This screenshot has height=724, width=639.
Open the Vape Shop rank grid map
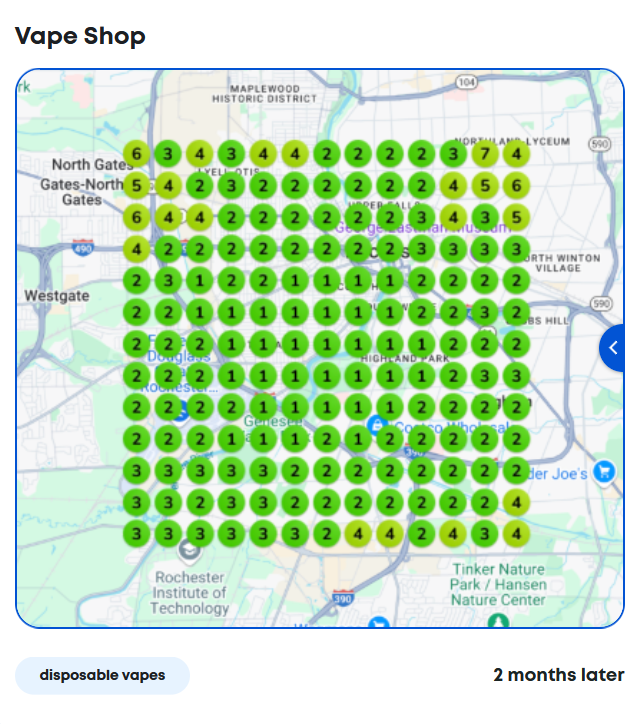click(320, 348)
